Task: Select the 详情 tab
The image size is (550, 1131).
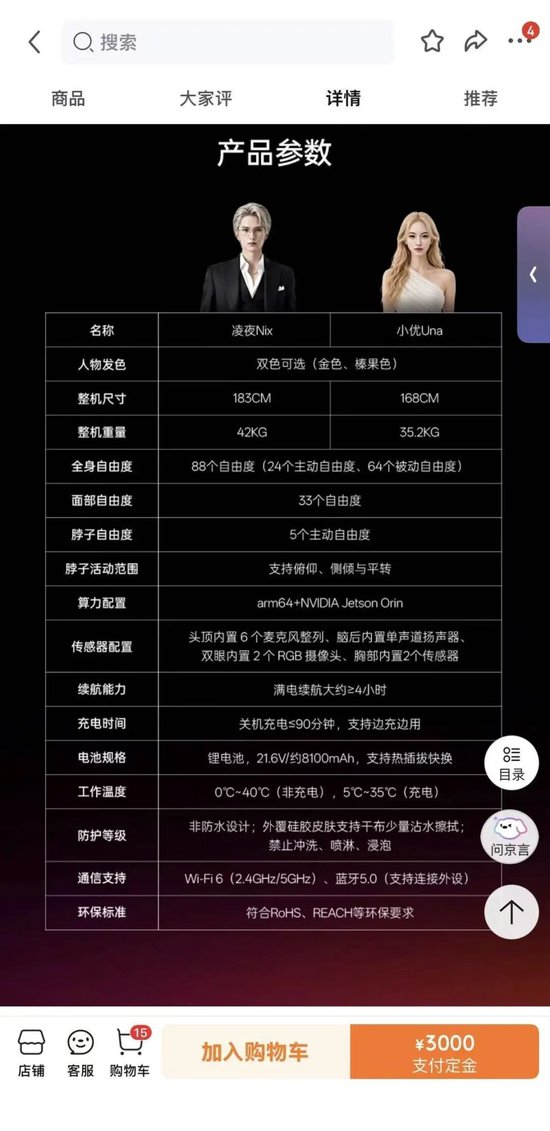Action: pos(344,98)
